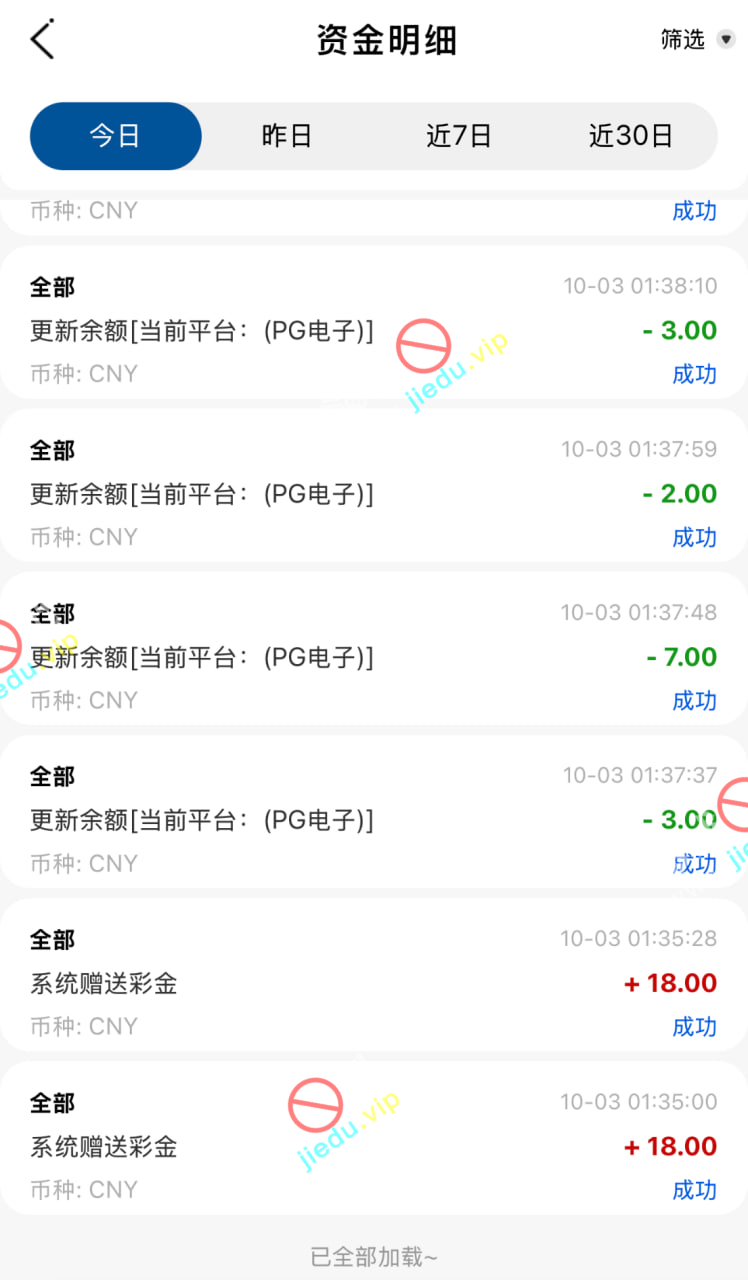The height and width of the screenshot is (1280, 748).
Task: Show records for 近7日
Action: tap(459, 136)
